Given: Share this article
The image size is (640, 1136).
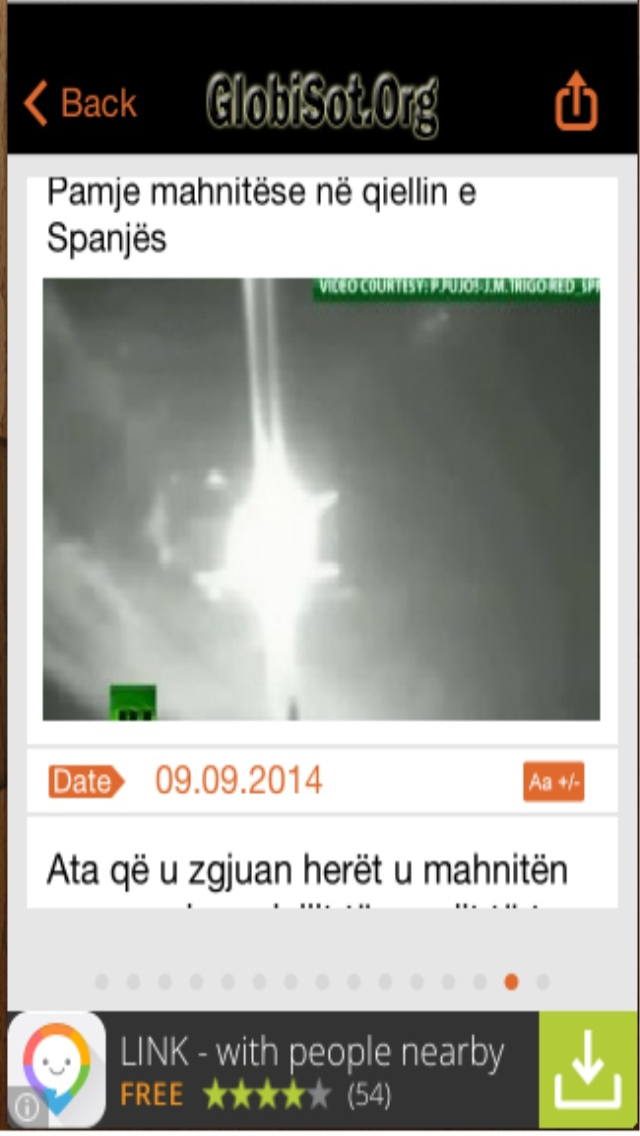Looking at the screenshot, I should 576,102.
